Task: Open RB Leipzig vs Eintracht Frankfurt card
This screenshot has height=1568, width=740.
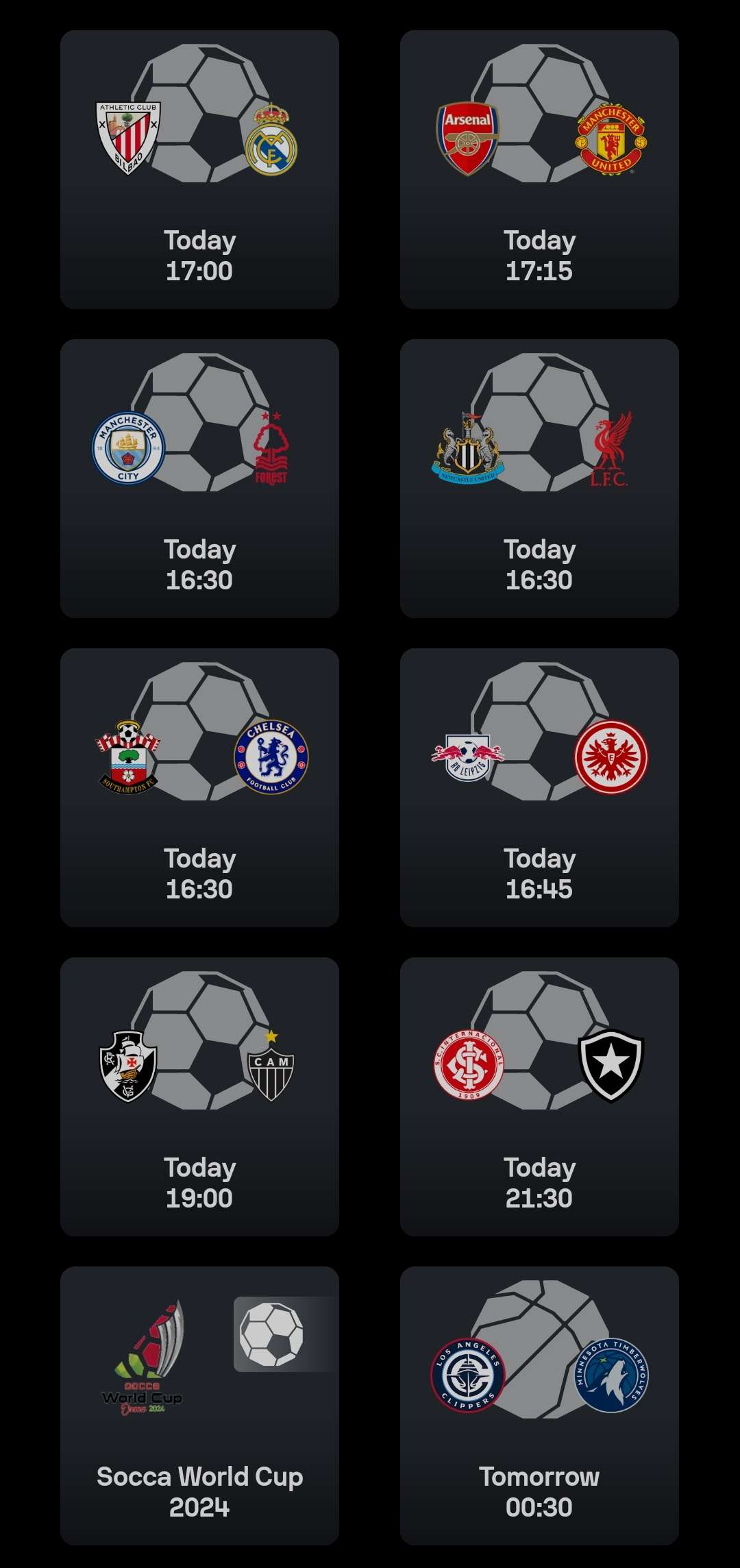Action: 539,787
